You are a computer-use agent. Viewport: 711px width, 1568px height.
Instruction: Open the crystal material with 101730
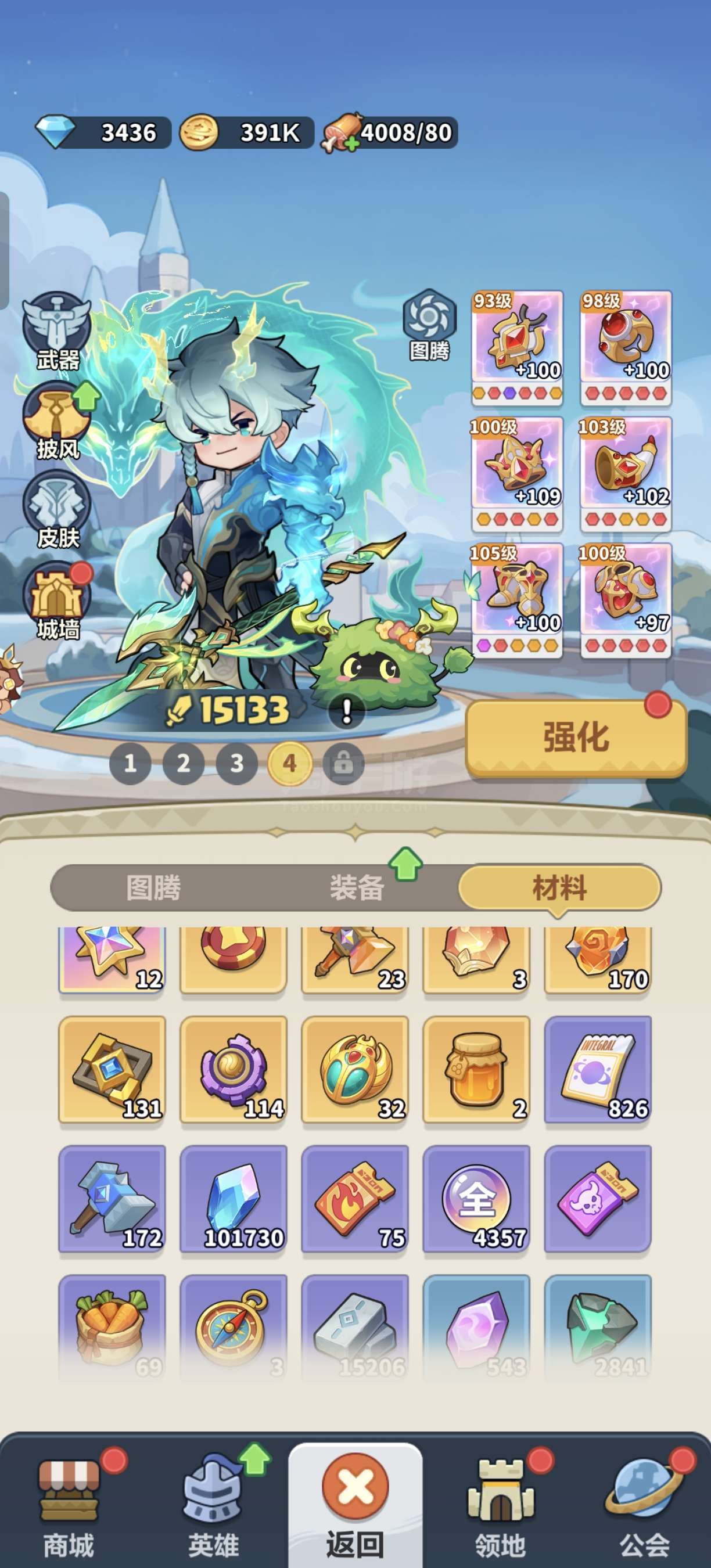(x=233, y=1198)
